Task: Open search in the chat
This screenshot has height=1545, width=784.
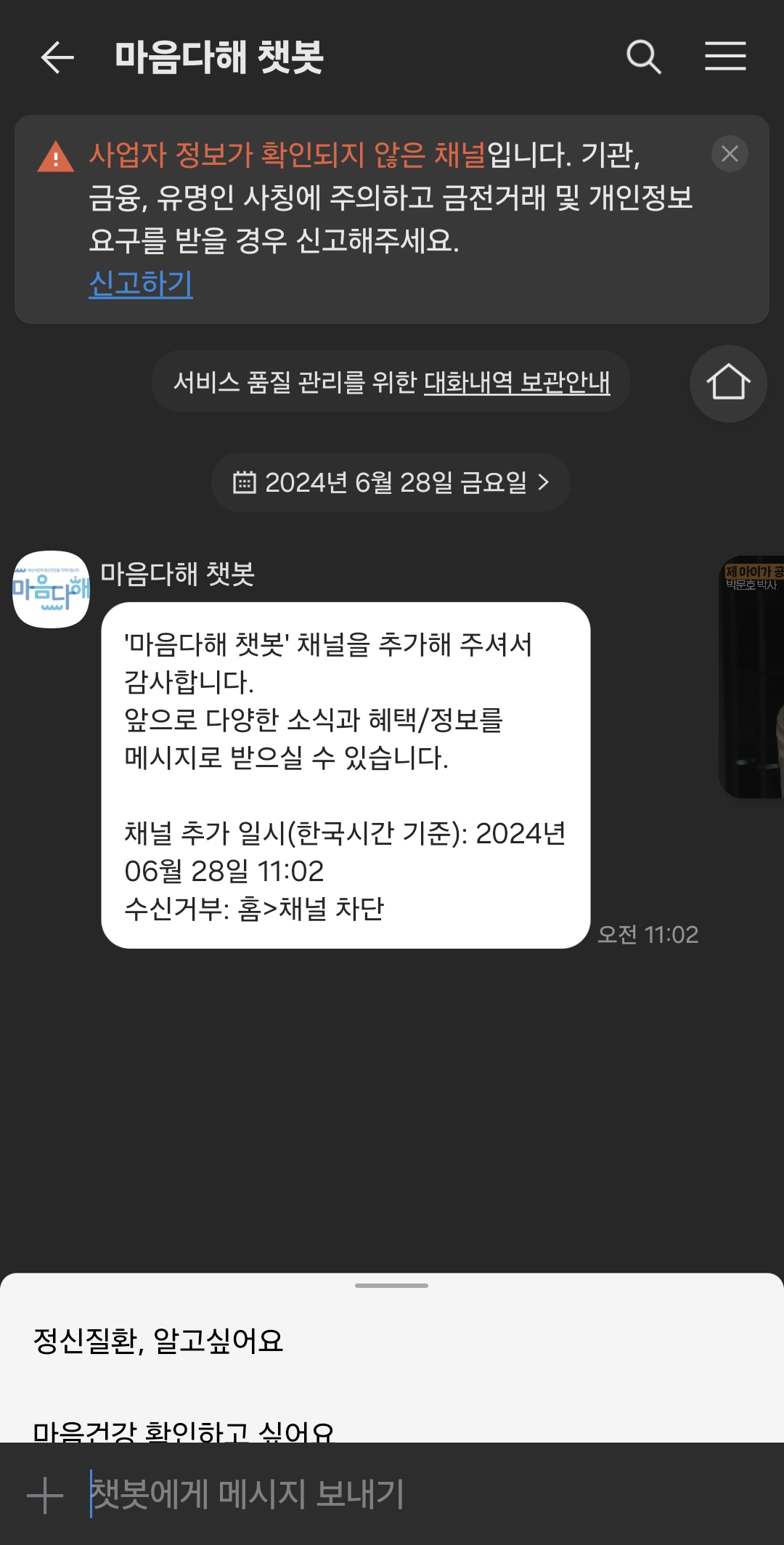Action: click(x=643, y=57)
